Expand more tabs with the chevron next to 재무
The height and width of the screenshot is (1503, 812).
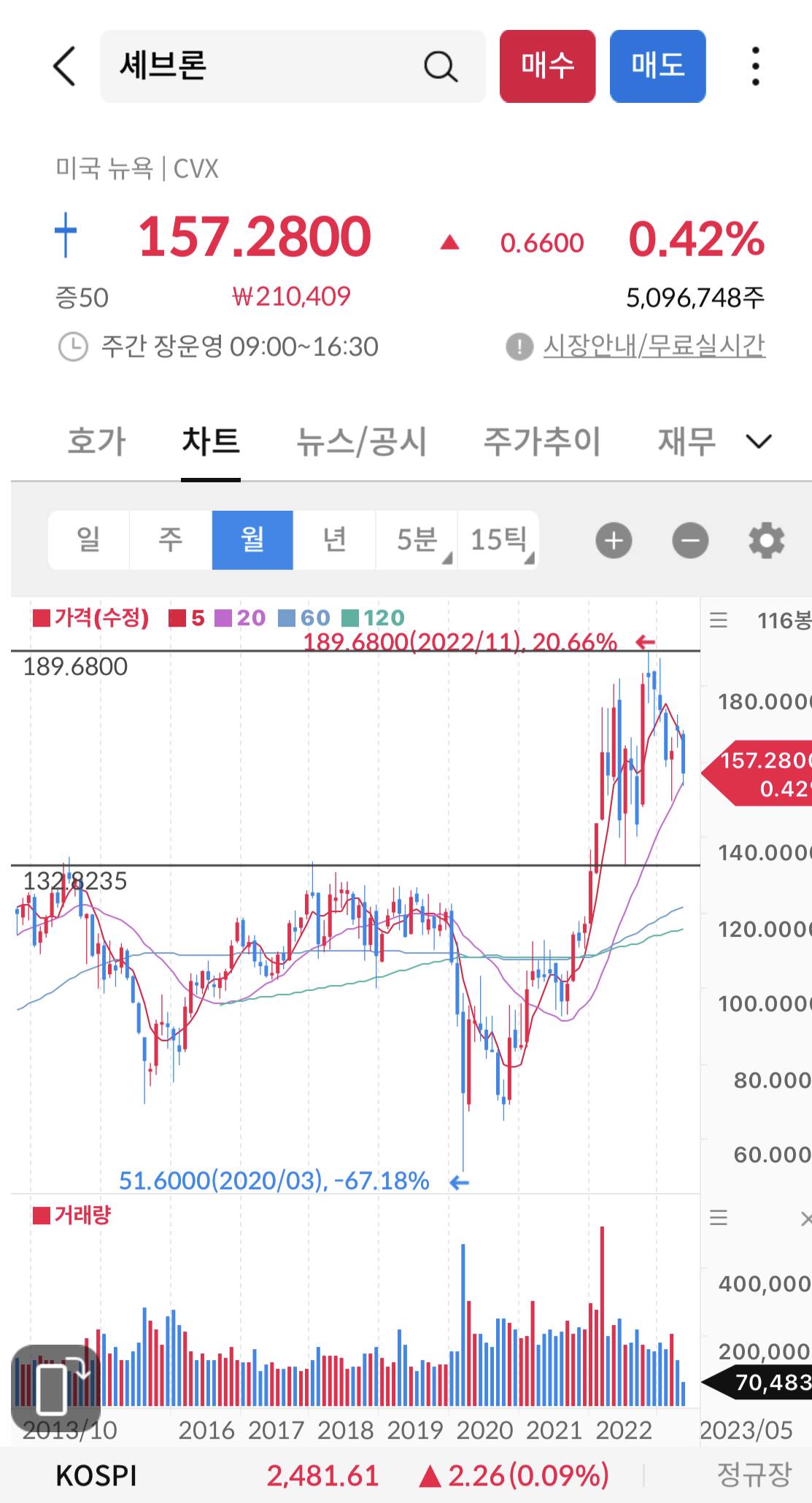[x=758, y=441]
